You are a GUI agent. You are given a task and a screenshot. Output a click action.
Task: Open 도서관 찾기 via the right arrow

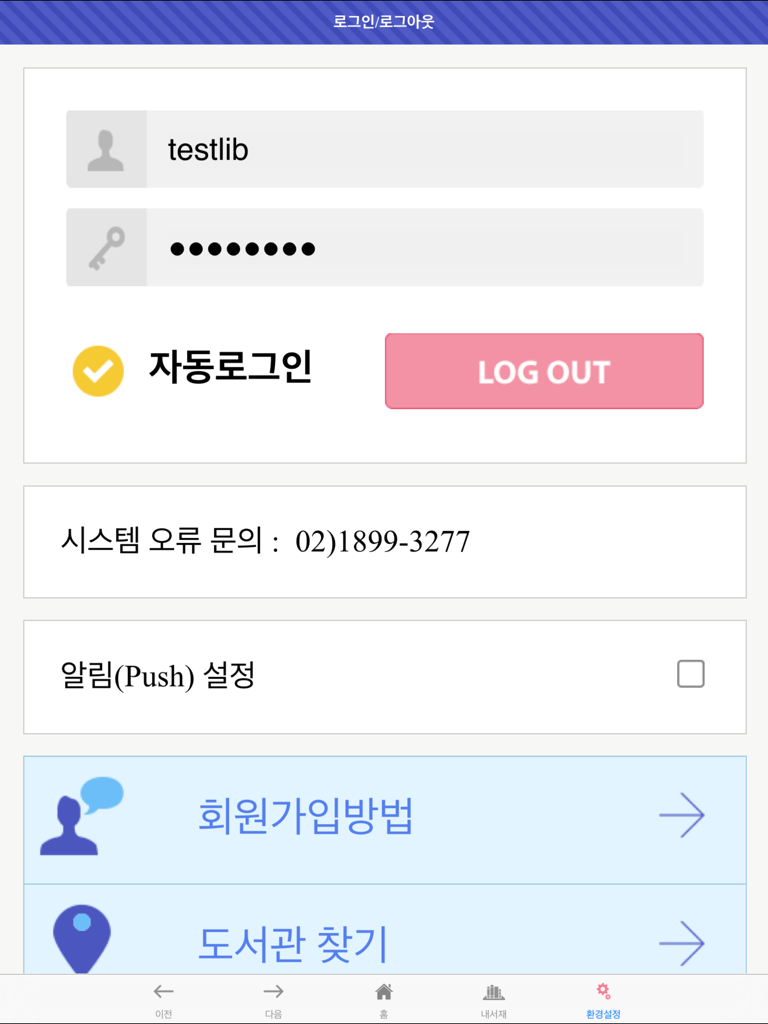click(683, 941)
